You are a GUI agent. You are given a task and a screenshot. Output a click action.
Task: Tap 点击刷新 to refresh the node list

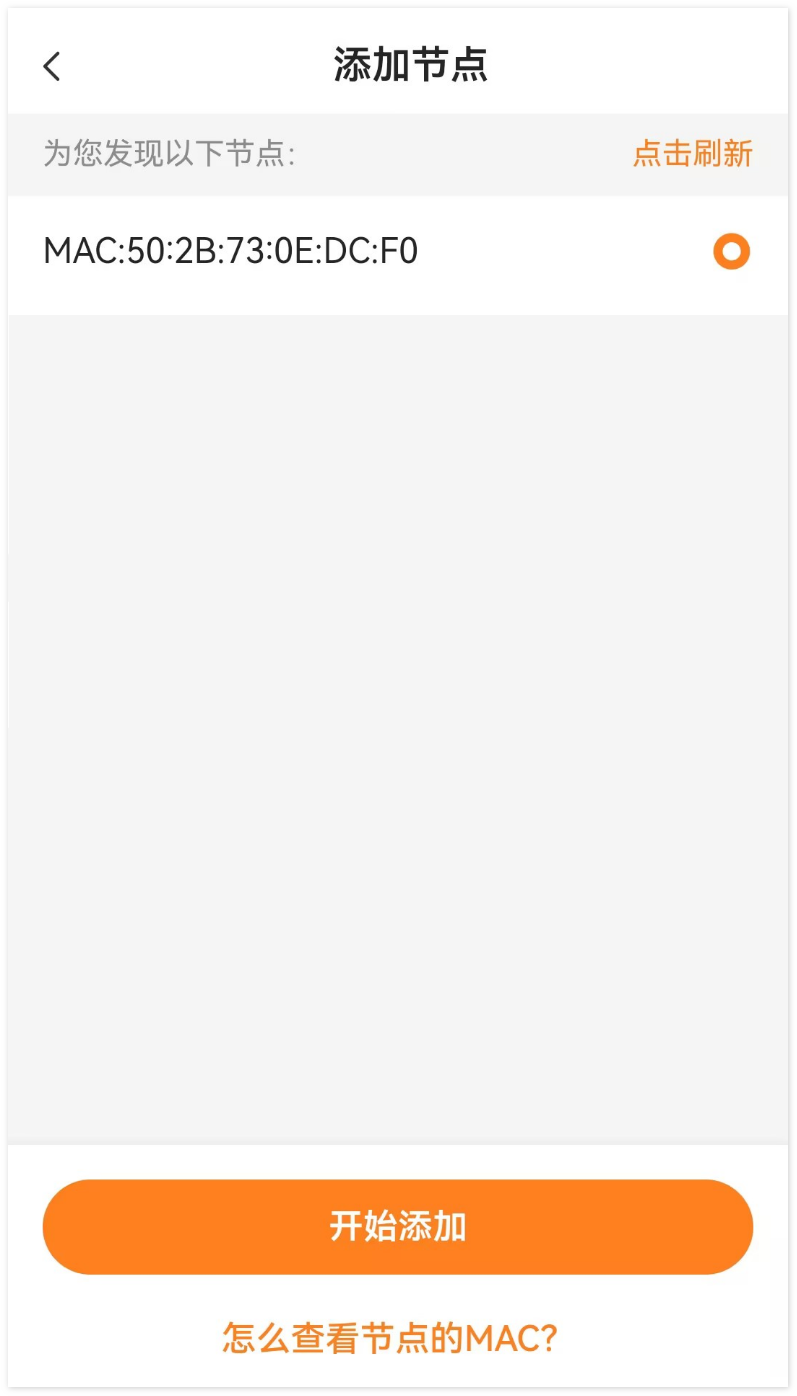[692, 154]
